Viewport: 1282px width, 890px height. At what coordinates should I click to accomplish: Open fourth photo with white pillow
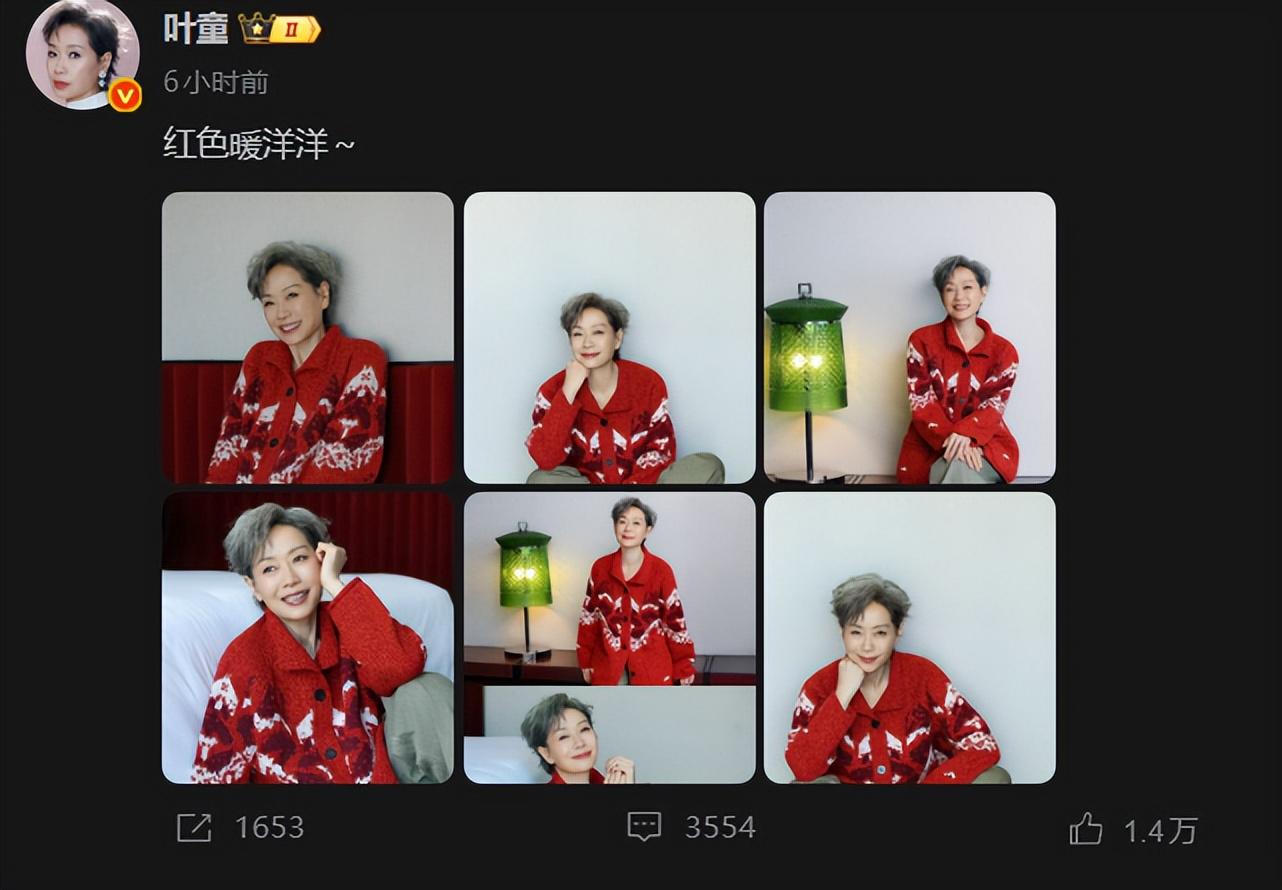[308, 637]
